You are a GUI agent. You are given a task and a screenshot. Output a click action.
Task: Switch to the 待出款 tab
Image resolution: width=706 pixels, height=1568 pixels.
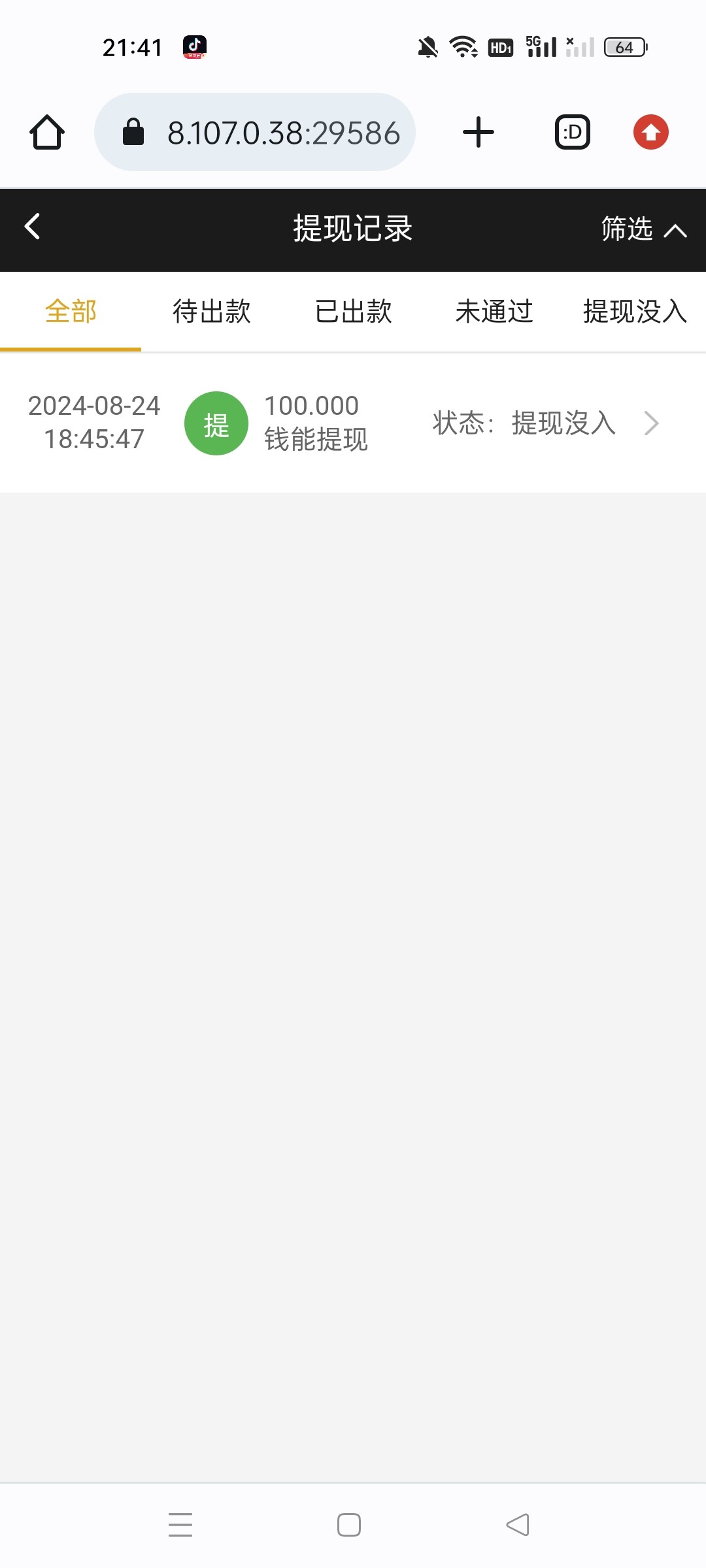click(x=212, y=311)
